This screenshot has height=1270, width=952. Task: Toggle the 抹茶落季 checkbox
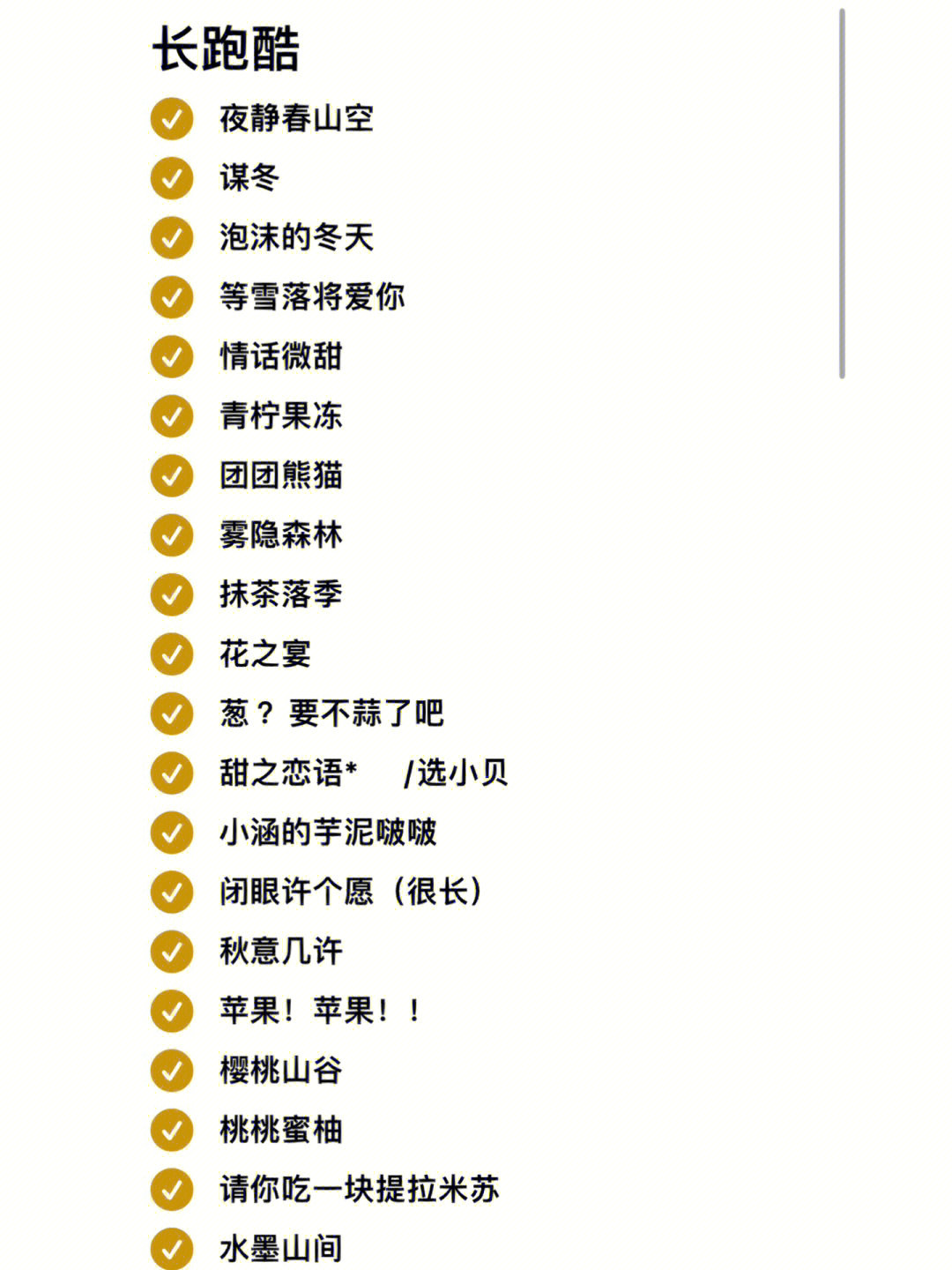click(172, 595)
